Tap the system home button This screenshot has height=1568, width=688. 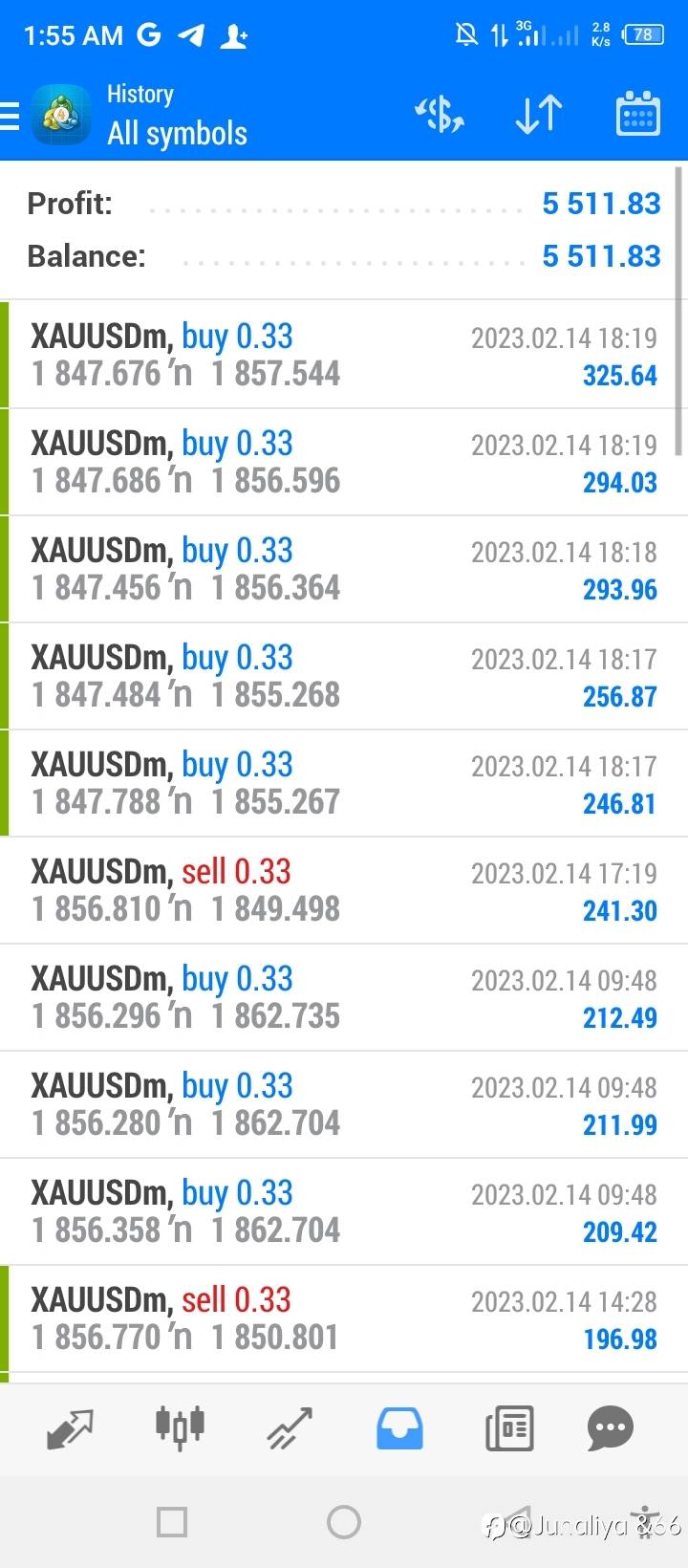point(344,1521)
